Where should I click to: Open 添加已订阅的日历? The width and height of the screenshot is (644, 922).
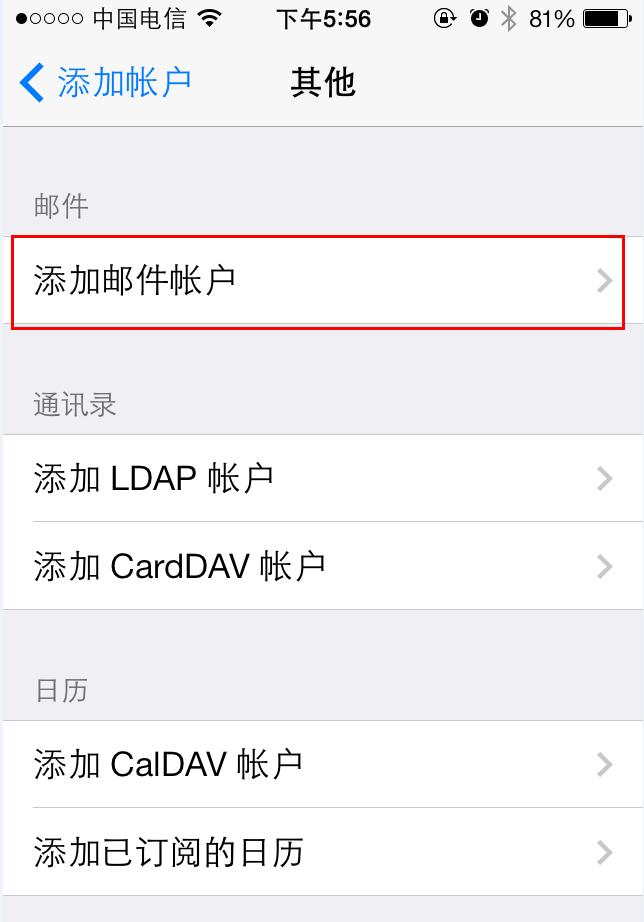(x=322, y=852)
